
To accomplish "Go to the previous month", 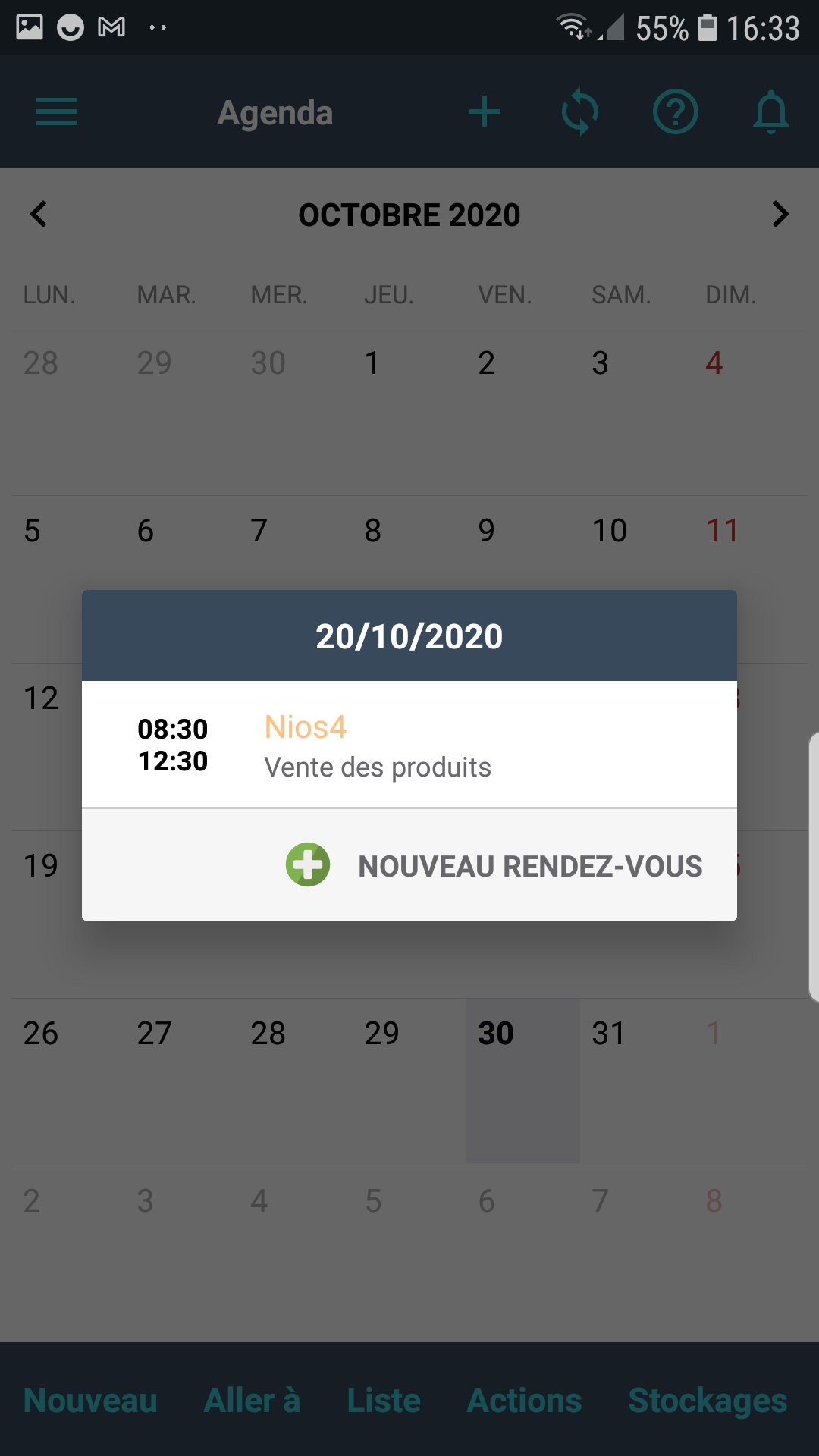I will click(39, 215).
